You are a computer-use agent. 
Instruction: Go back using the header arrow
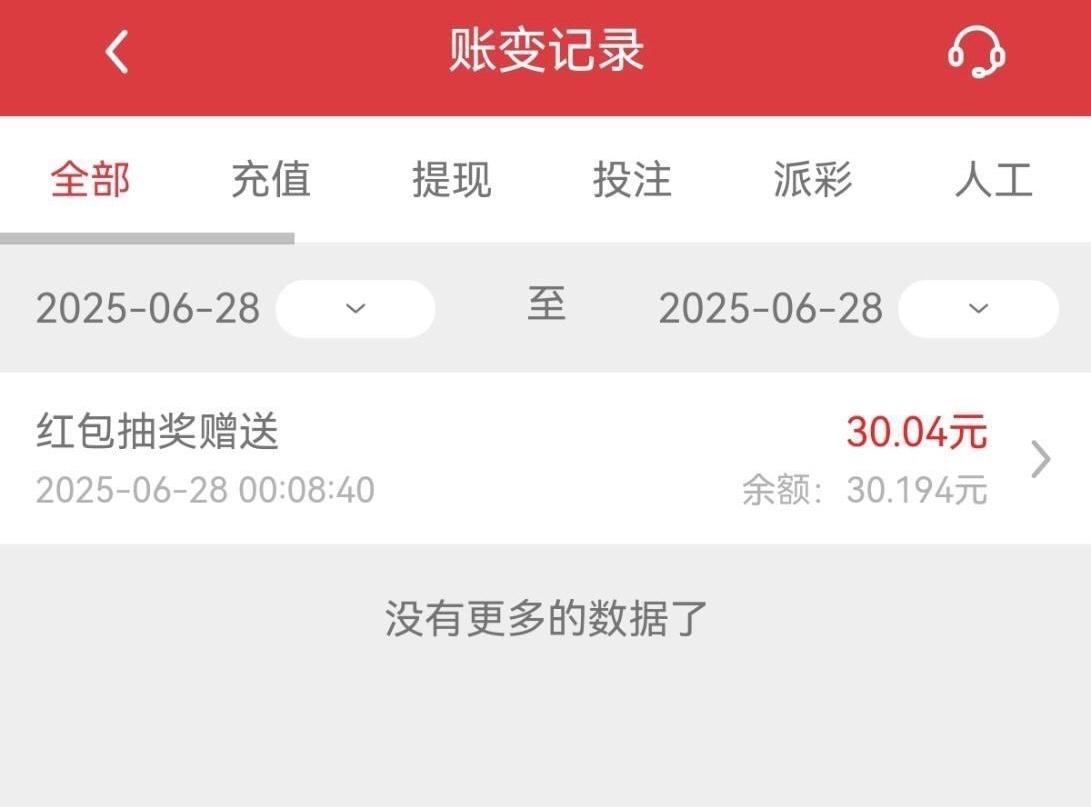click(x=117, y=52)
